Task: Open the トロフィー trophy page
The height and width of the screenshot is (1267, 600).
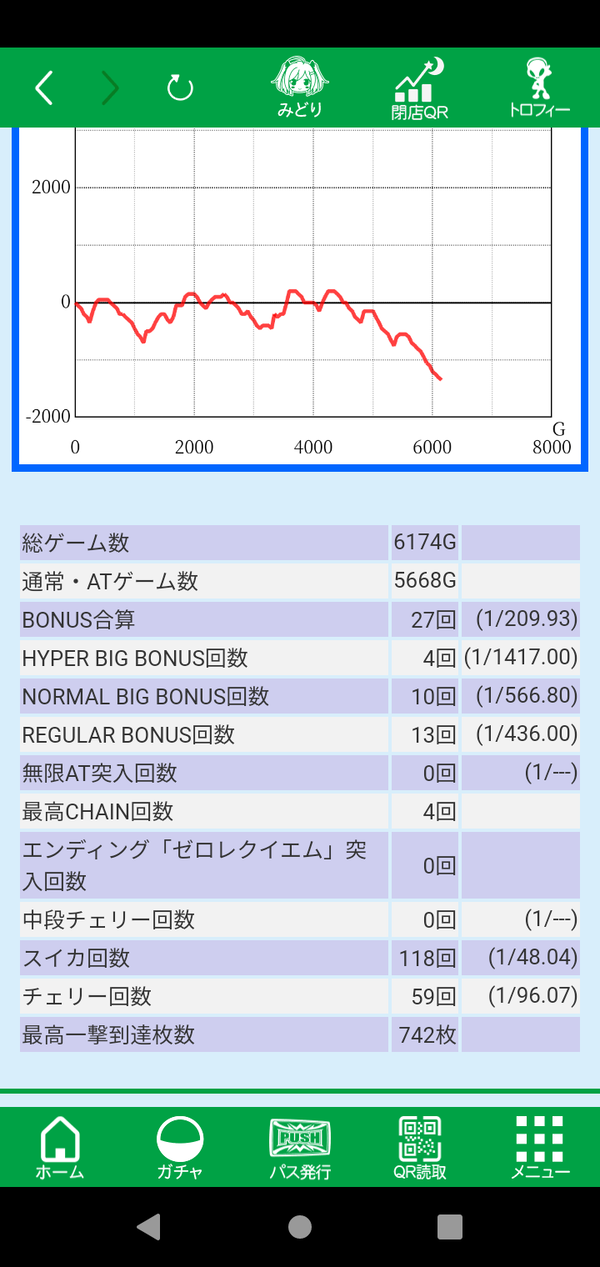Action: pyautogui.click(x=540, y=88)
